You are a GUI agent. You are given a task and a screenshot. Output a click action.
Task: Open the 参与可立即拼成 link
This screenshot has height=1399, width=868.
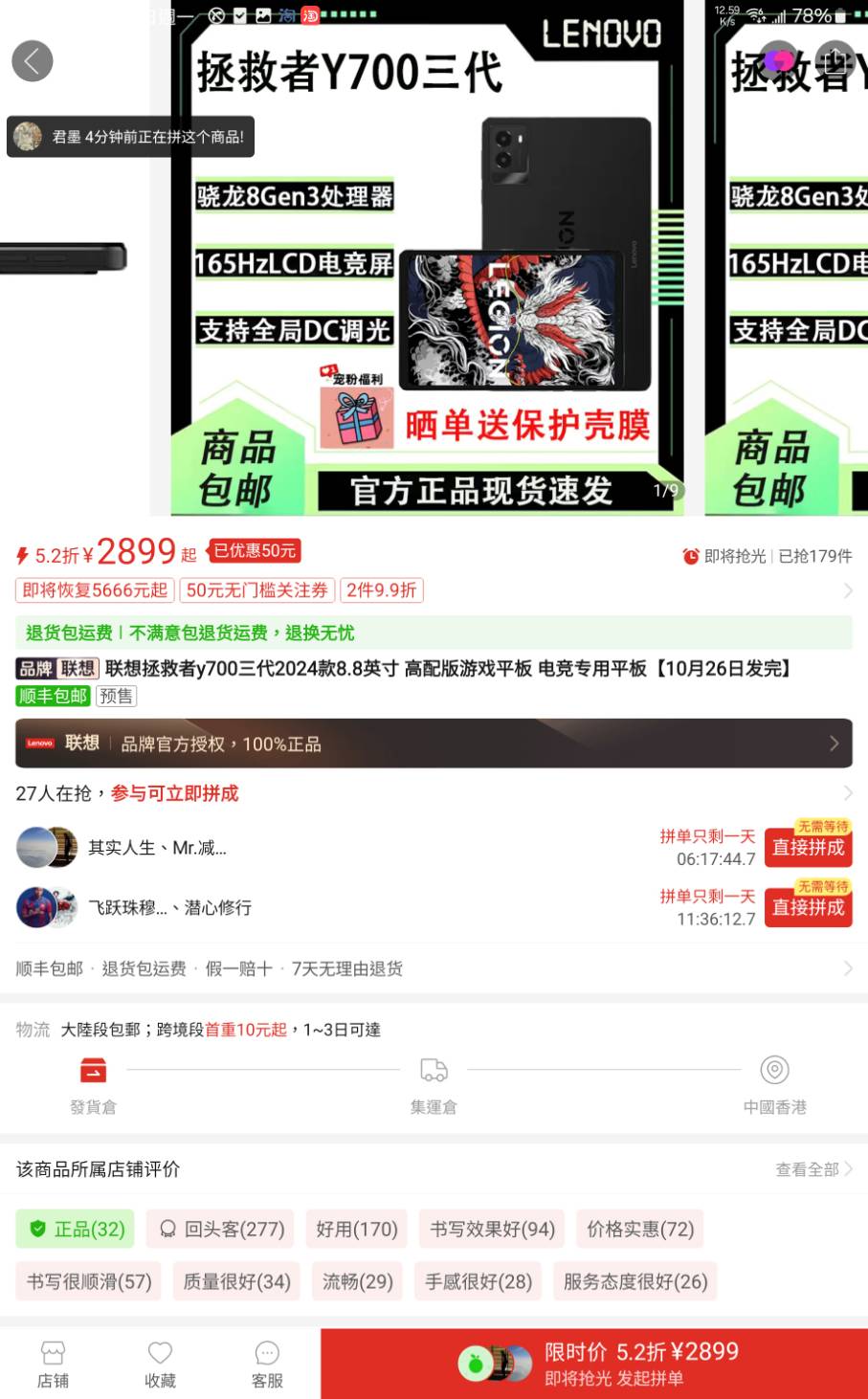click(173, 793)
